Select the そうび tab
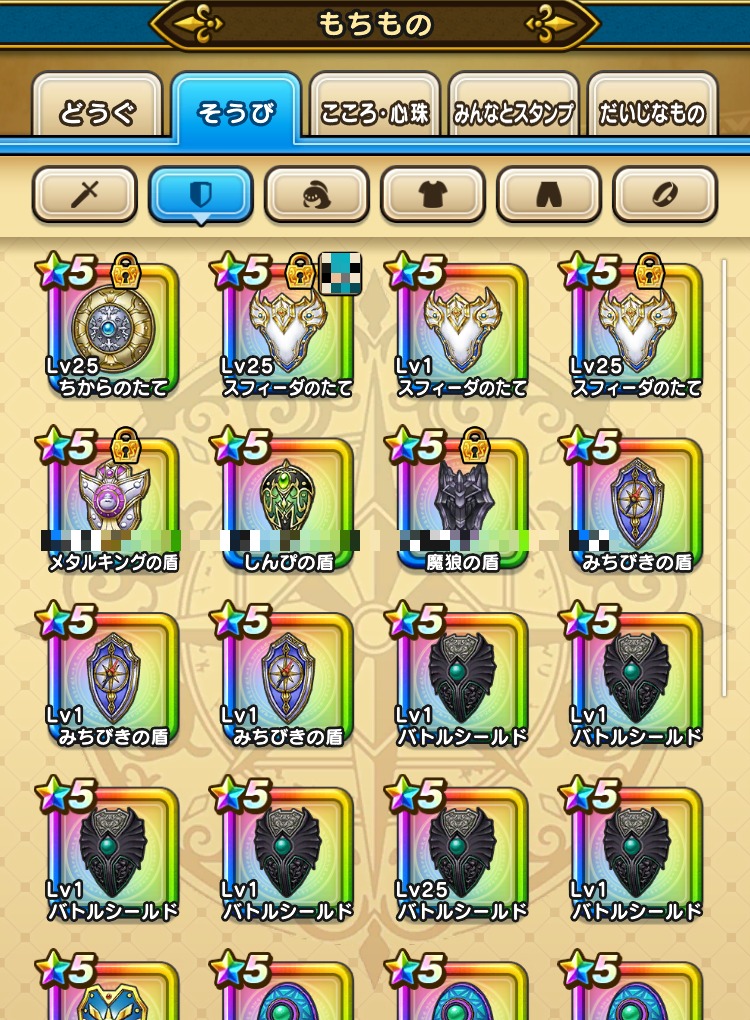 coord(236,111)
